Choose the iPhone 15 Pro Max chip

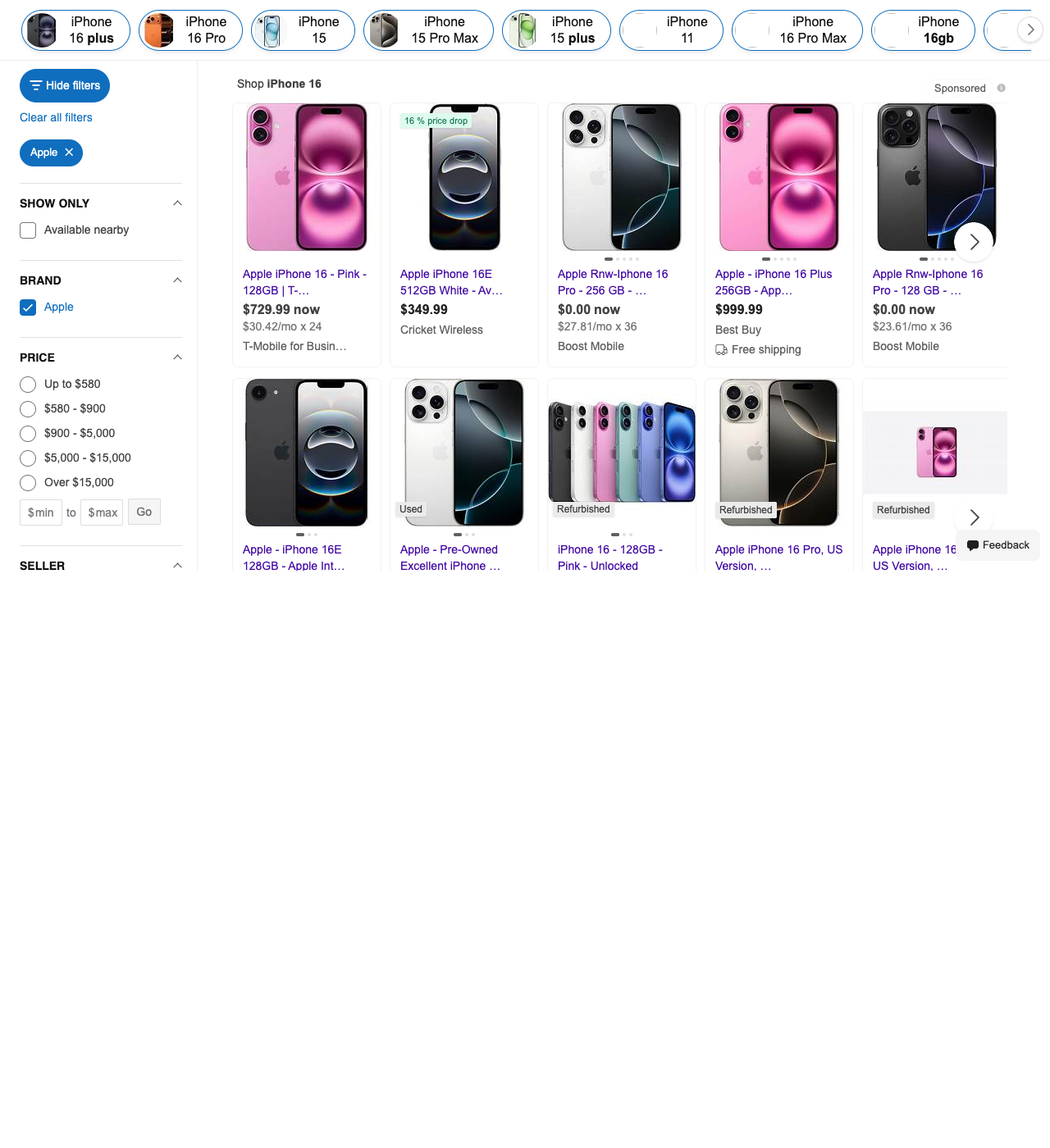tap(428, 30)
